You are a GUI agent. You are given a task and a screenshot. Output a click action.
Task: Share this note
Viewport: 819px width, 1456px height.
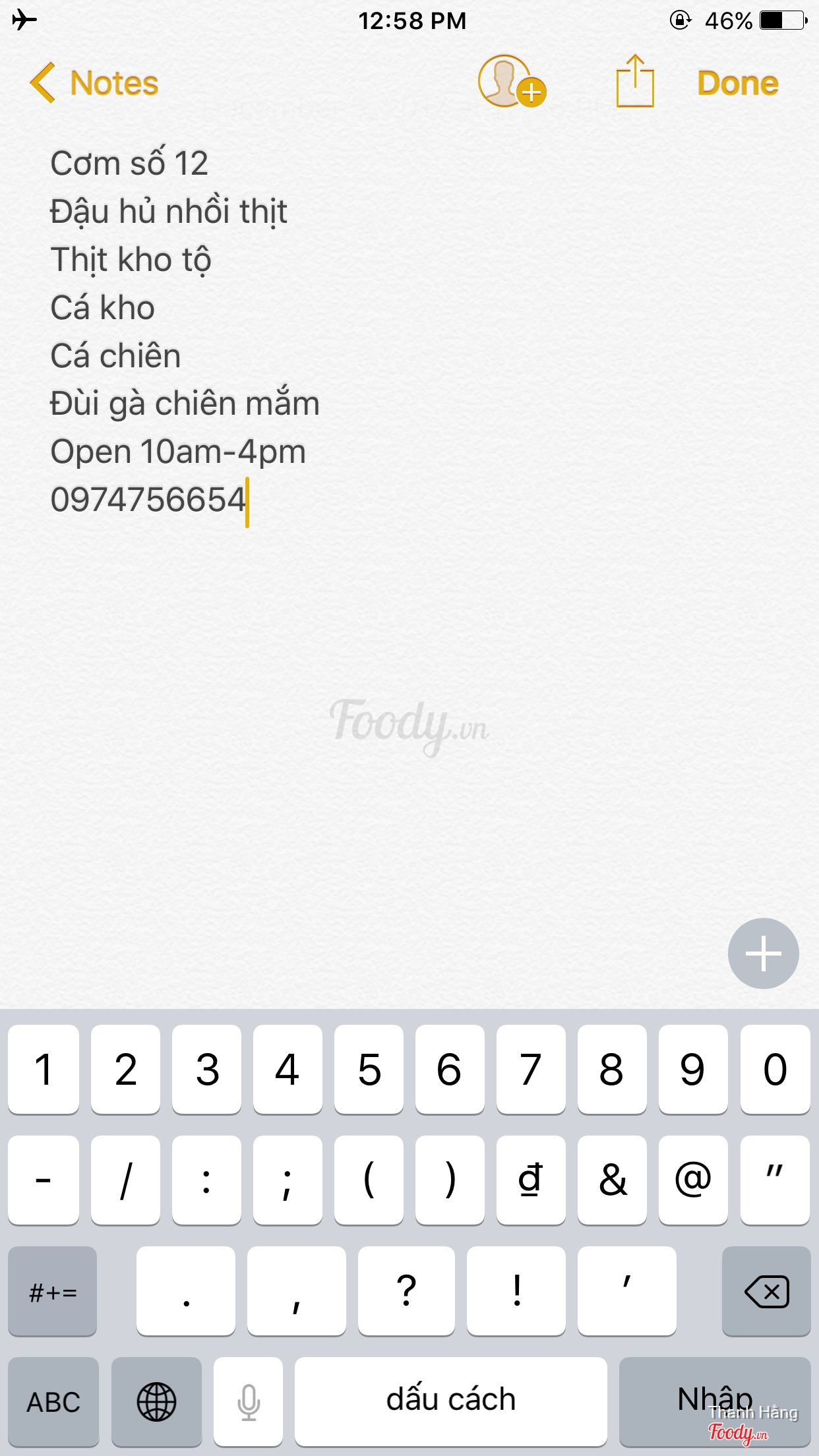click(x=634, y=82)
